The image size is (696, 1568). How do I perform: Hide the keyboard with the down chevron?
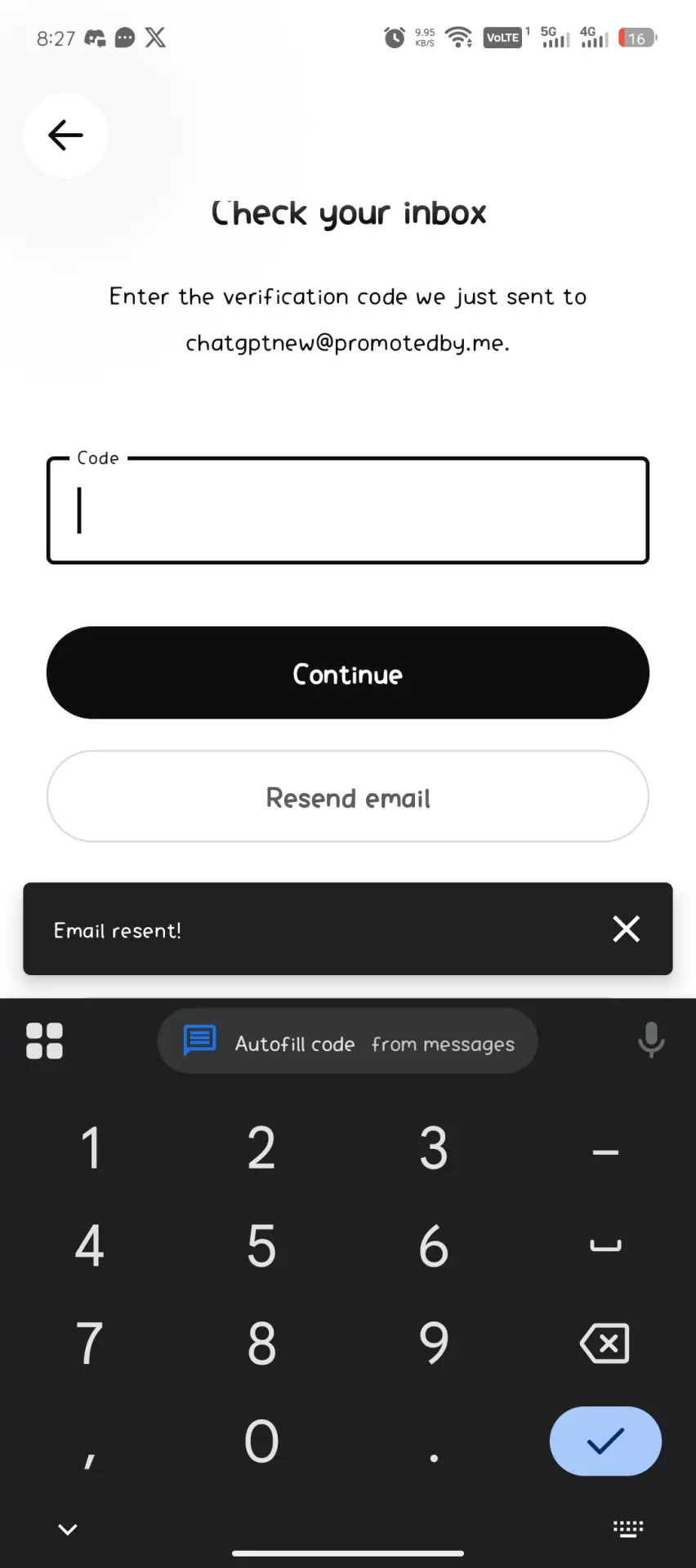(x=68, y=1529)
